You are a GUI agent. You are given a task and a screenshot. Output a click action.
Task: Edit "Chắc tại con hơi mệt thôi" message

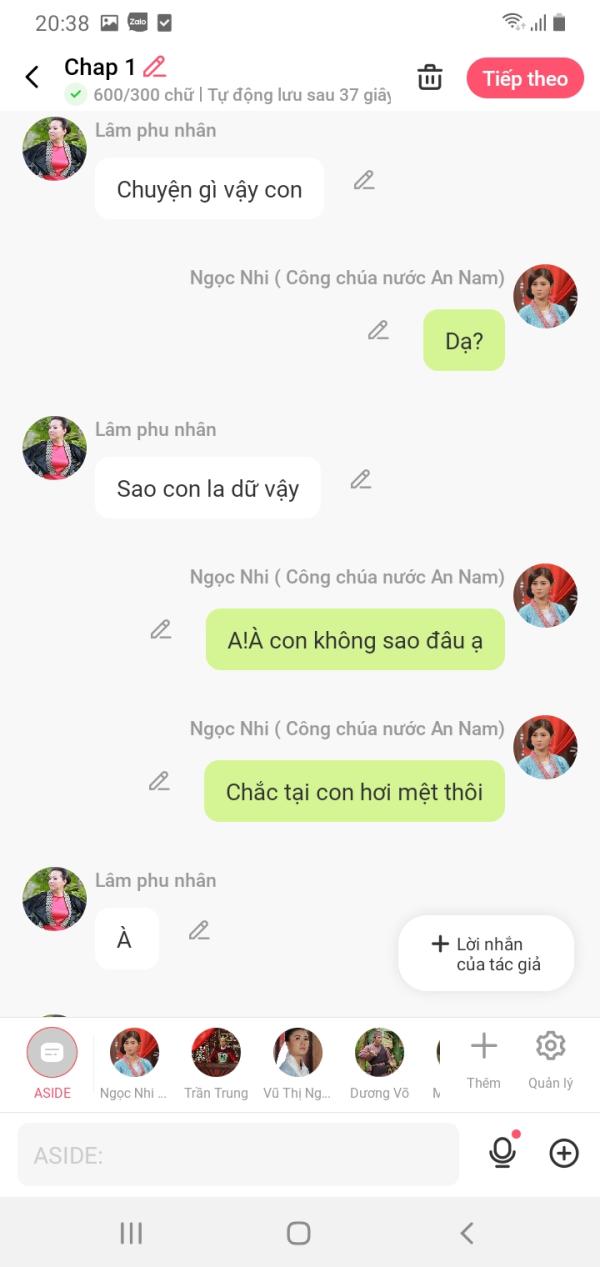click(159, 781)
